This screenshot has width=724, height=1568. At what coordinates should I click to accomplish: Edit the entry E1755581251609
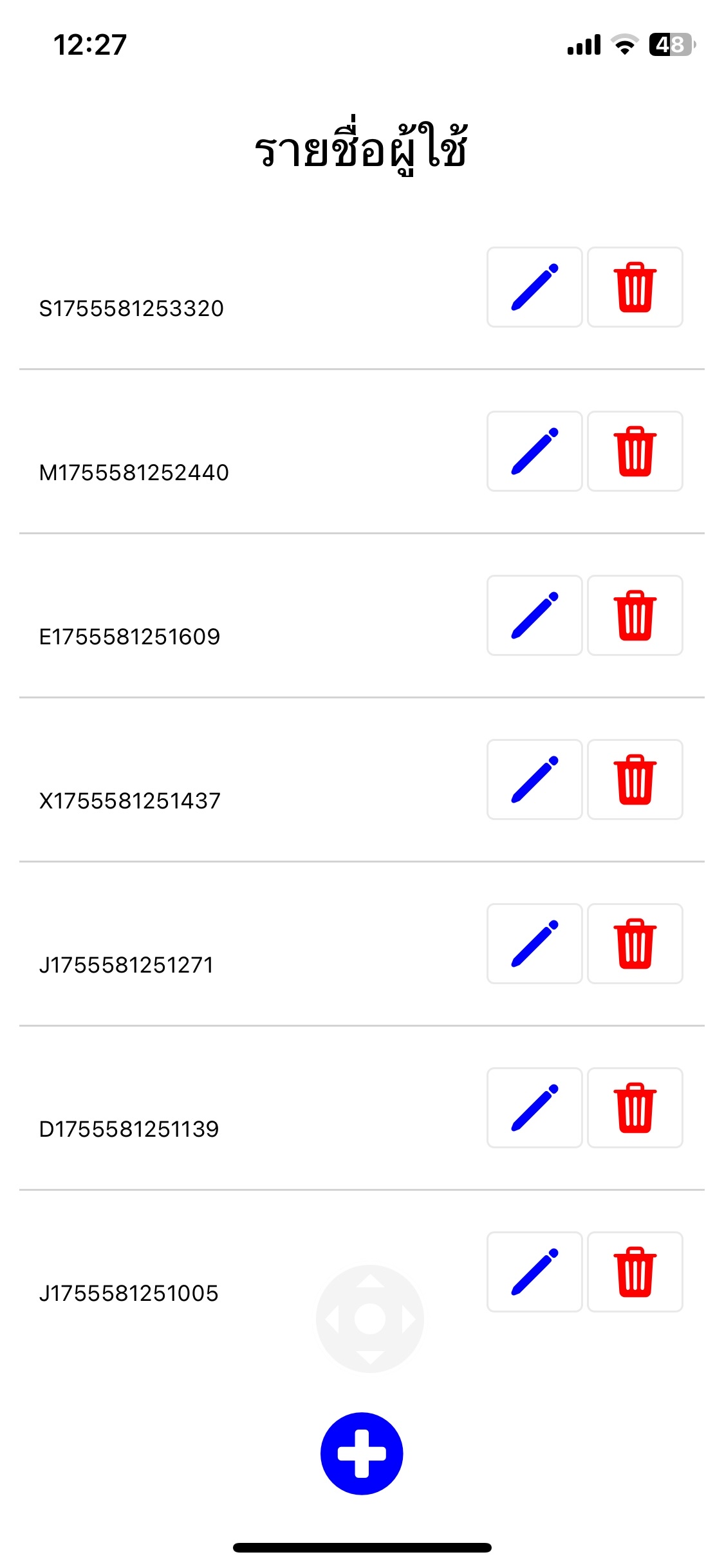534,615
